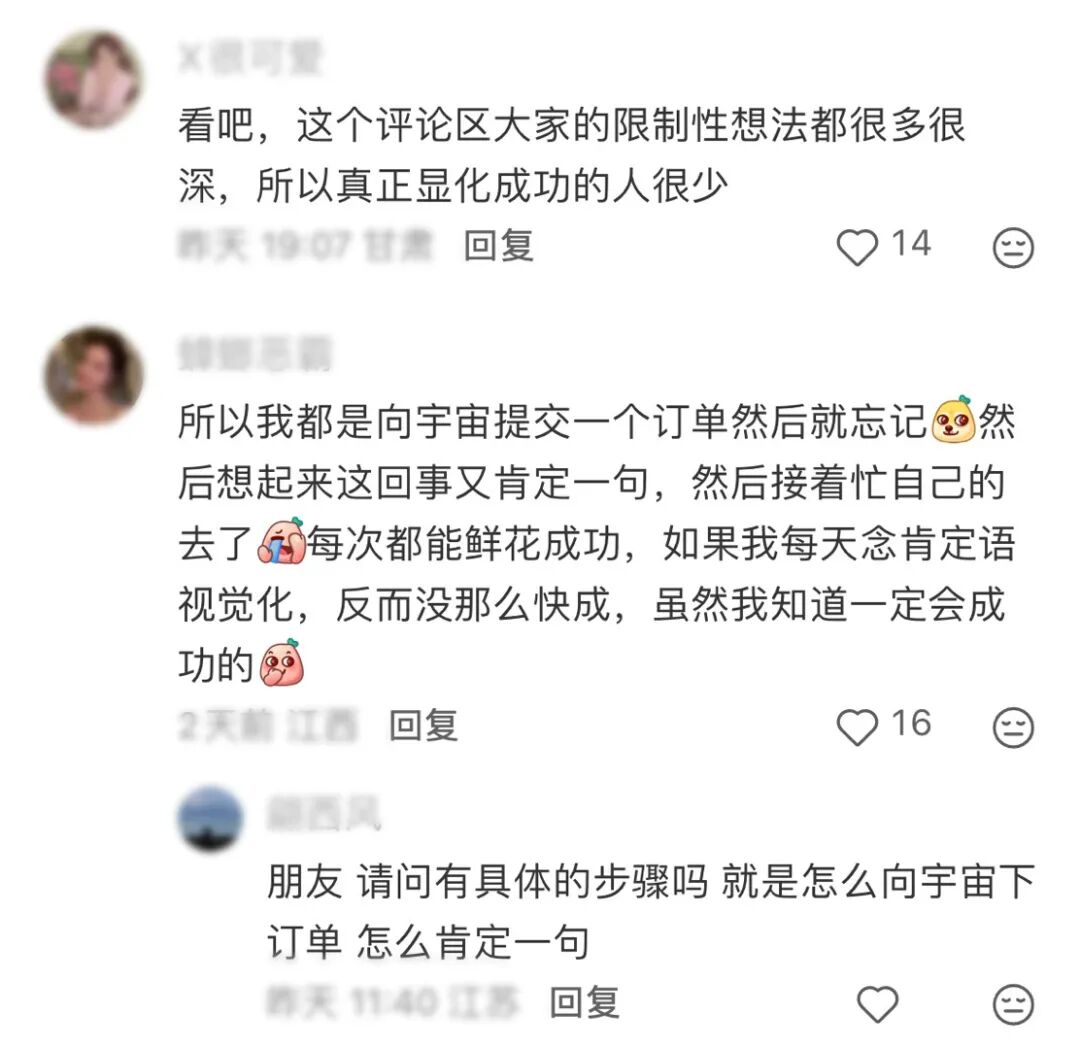Like the comment about 限制性想法

(857, 247)
